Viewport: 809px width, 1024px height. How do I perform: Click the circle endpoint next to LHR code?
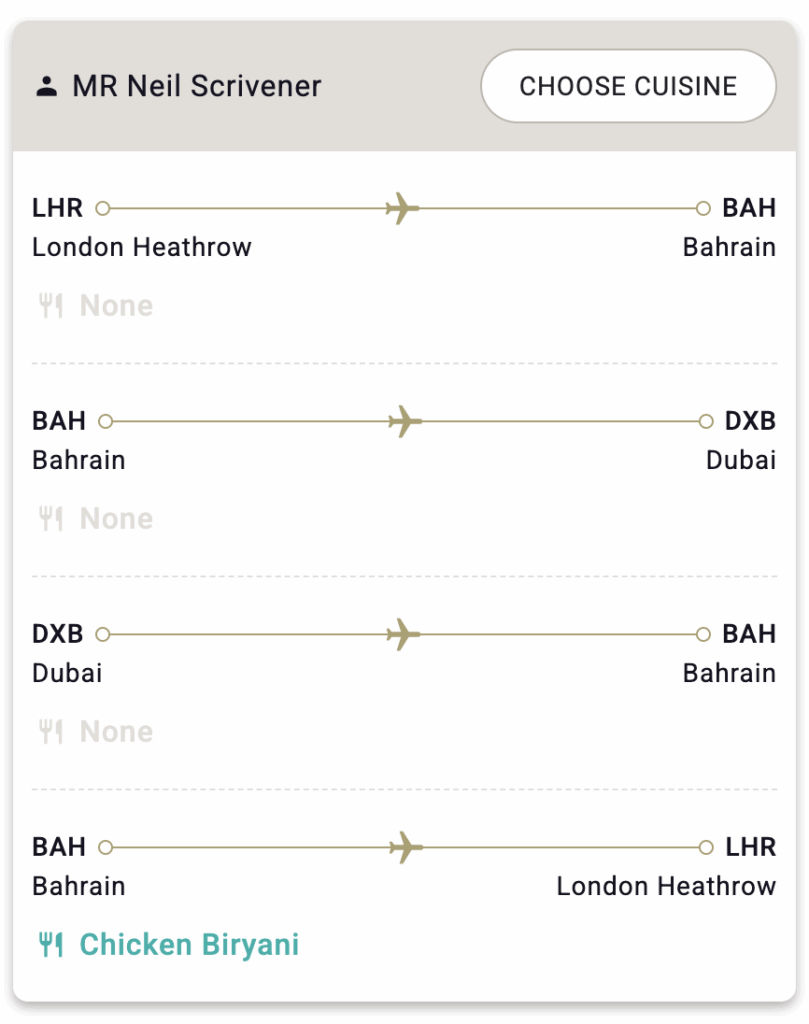(x=103, y=208)
